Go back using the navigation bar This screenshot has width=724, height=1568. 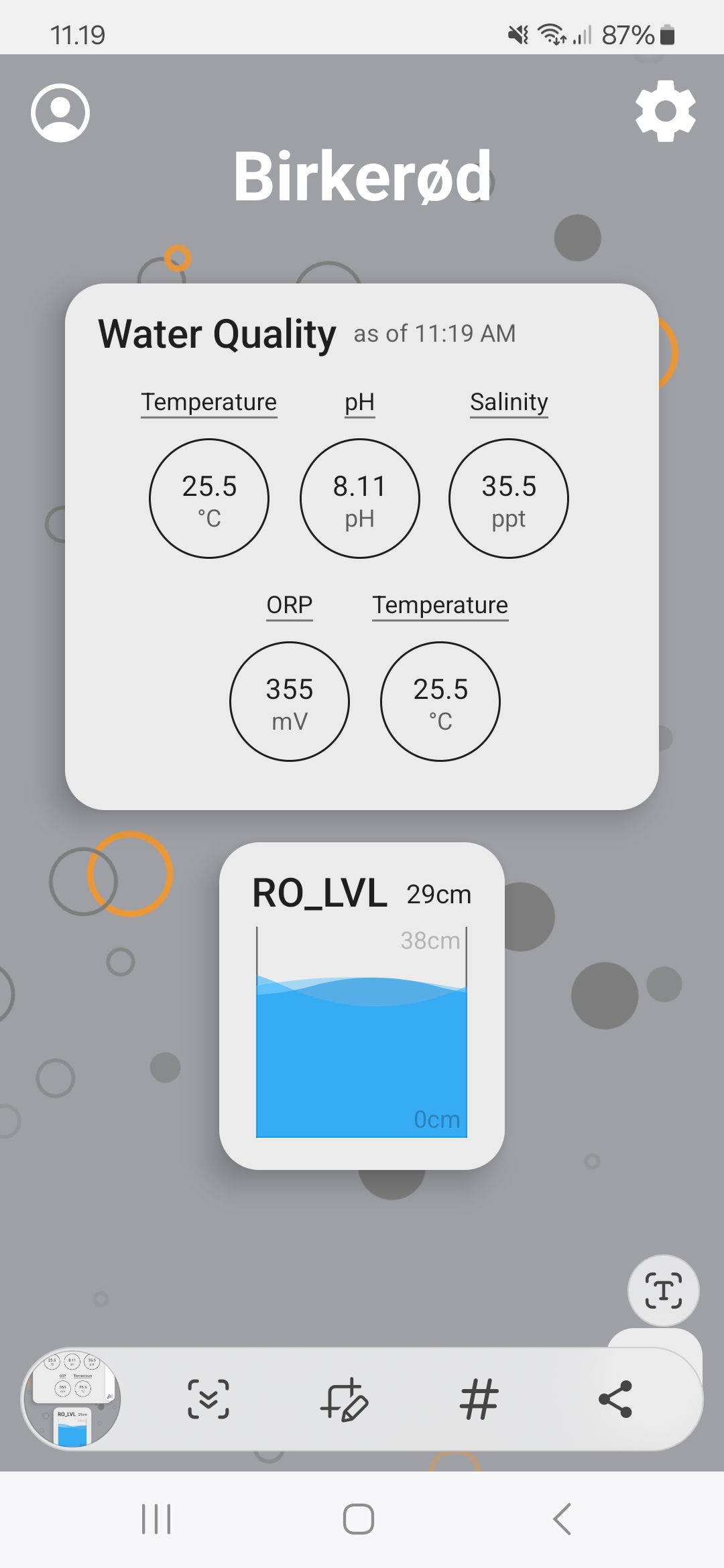pos(562,1518)
